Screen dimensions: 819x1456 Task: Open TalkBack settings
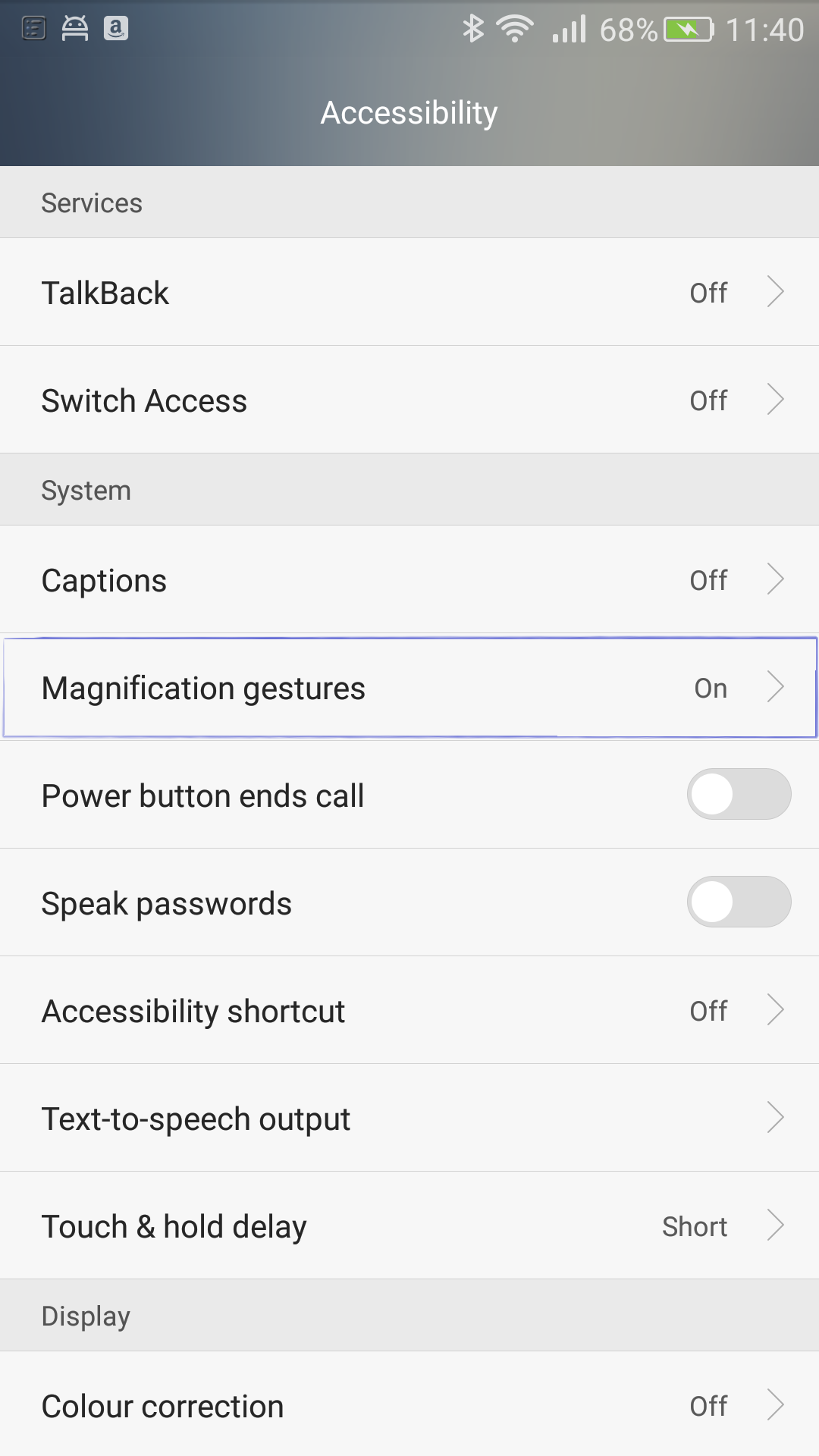point(409,292)
